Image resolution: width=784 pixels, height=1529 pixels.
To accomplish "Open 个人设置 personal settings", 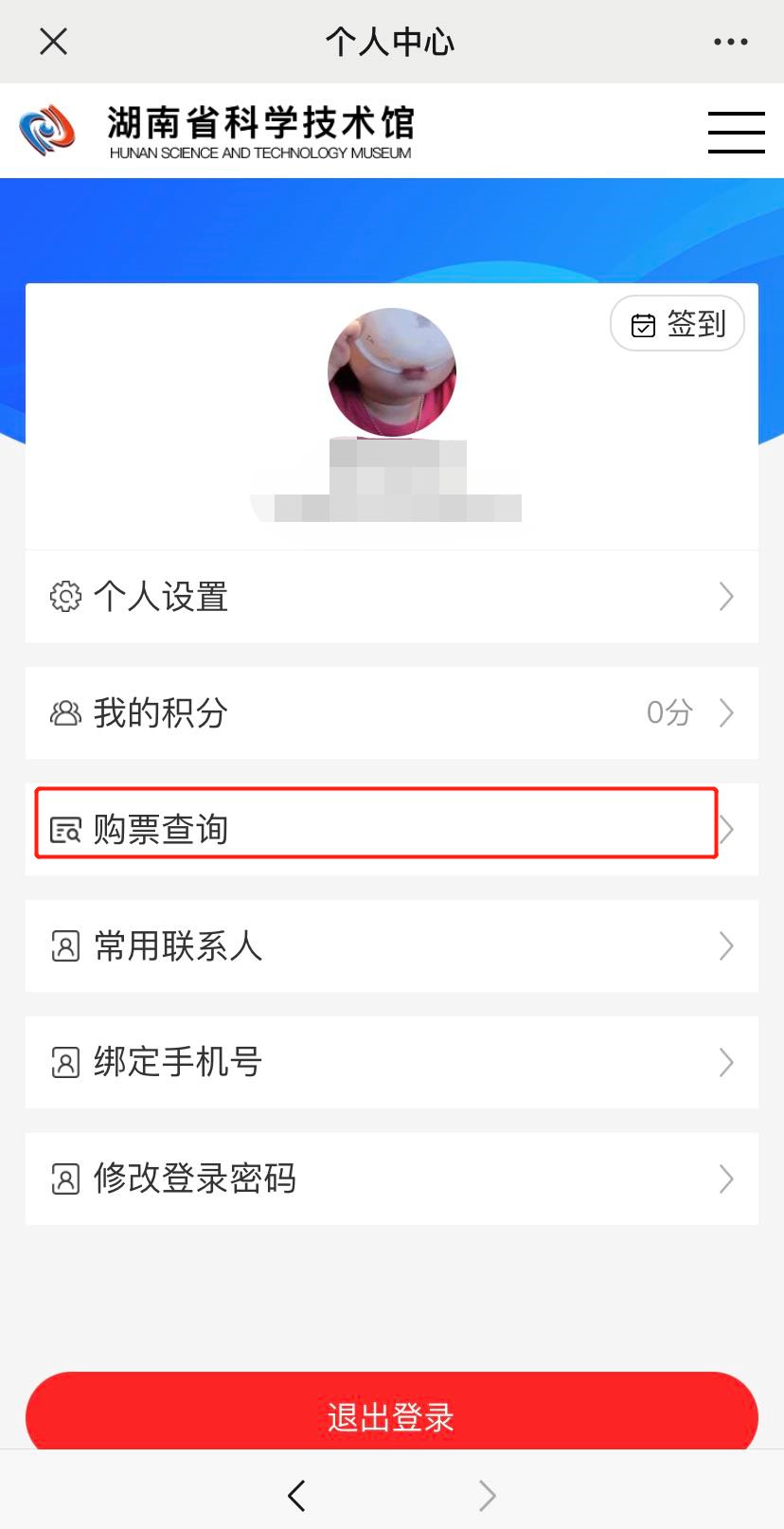I will 391,597.
